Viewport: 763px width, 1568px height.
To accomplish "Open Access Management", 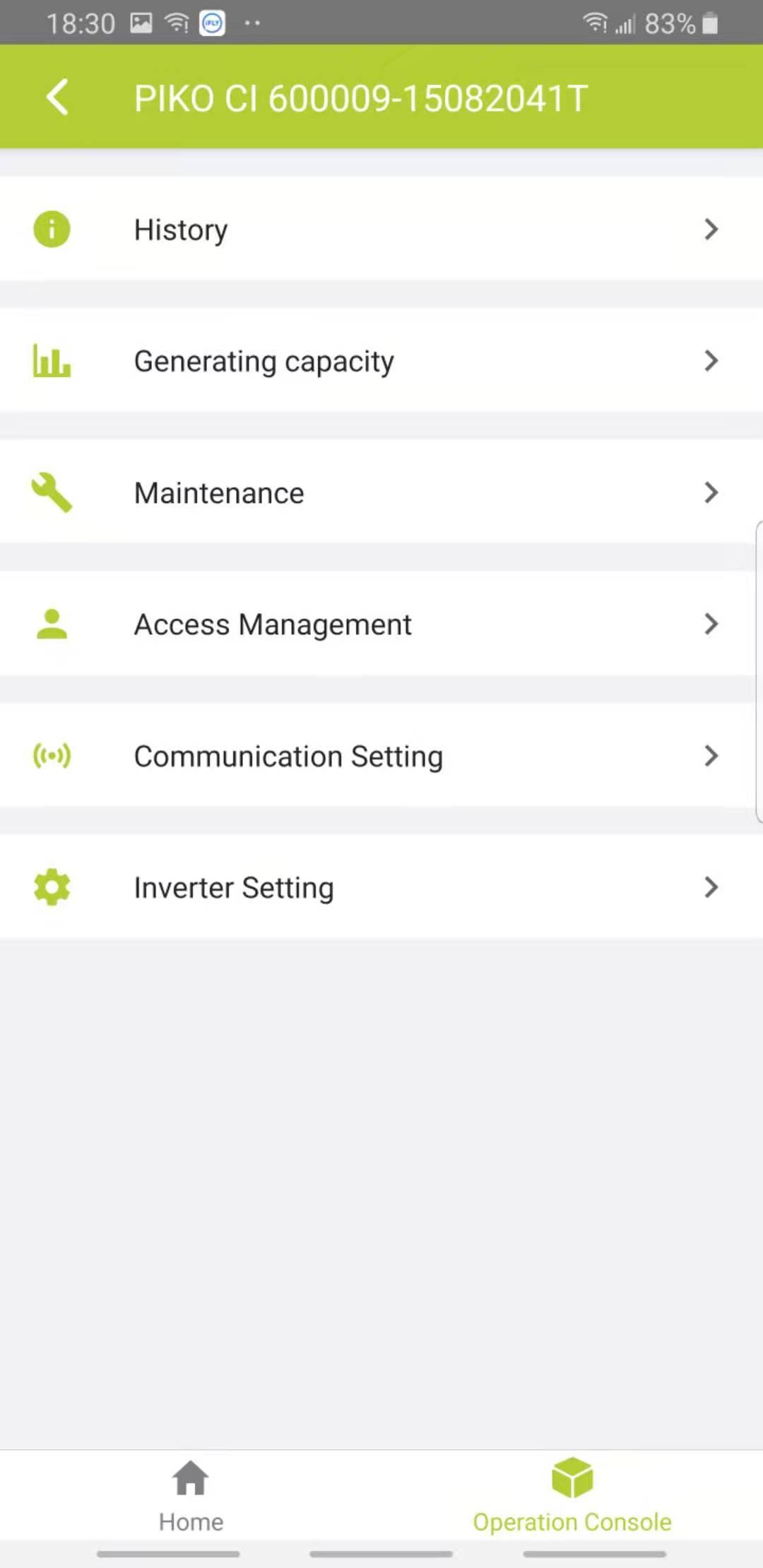I will tap(381, 624).
